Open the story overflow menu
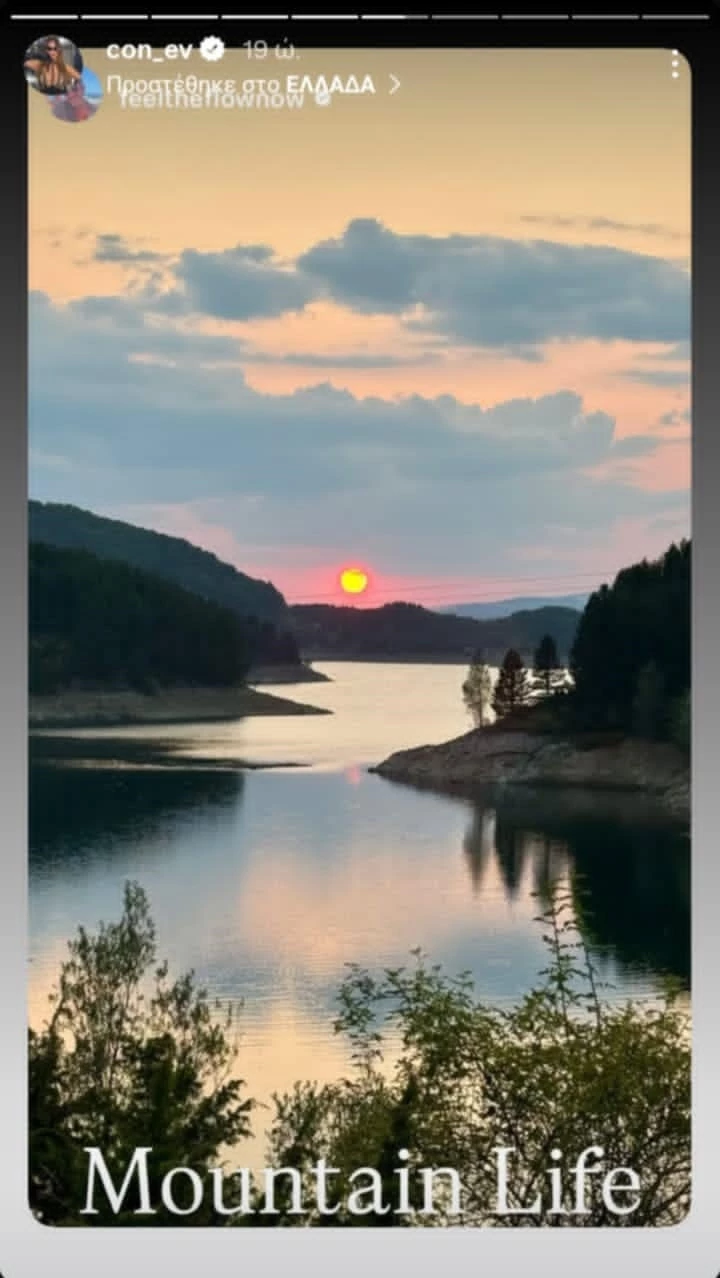 [x=675, y=66]
